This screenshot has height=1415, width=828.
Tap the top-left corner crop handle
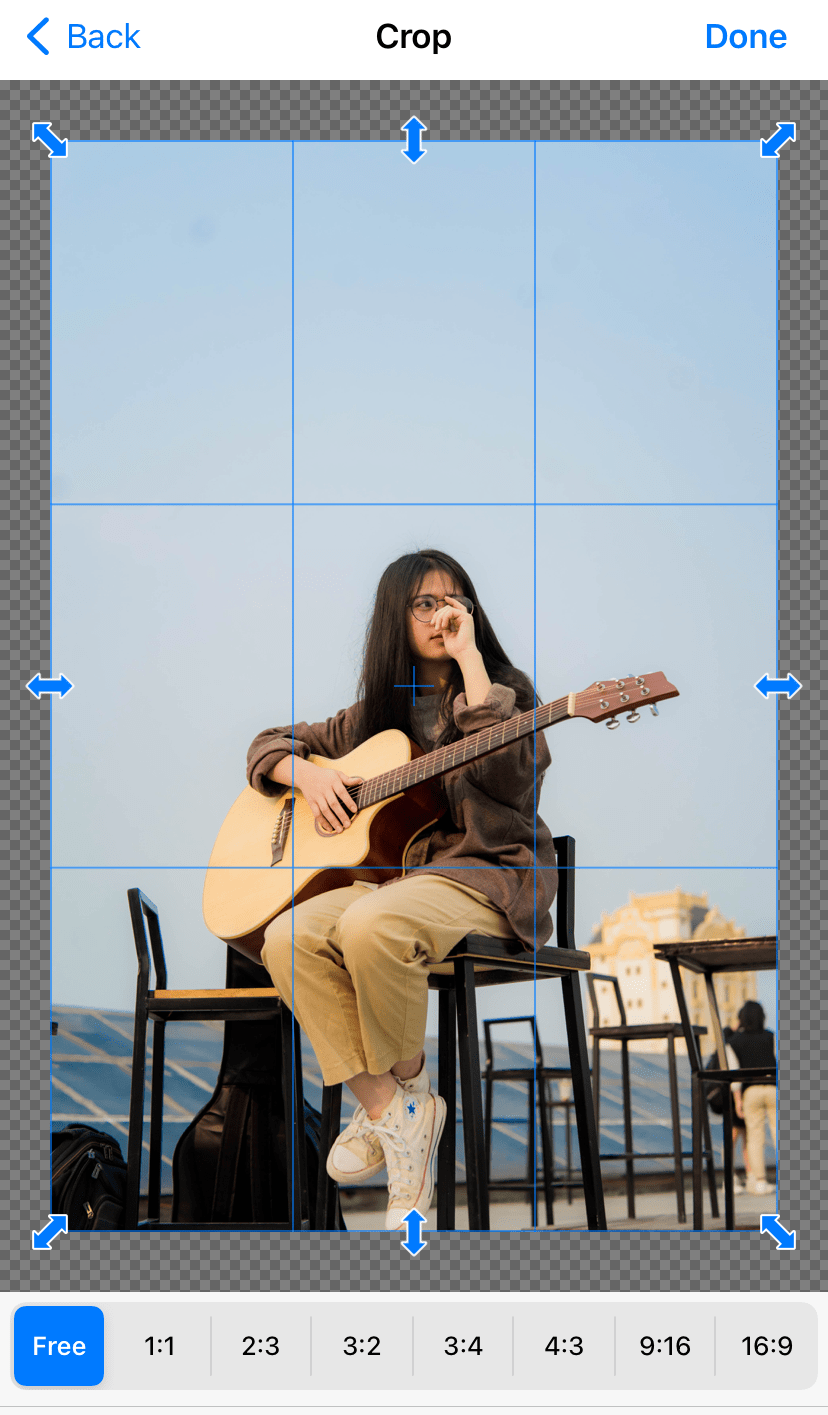click(x=50, y=140)
